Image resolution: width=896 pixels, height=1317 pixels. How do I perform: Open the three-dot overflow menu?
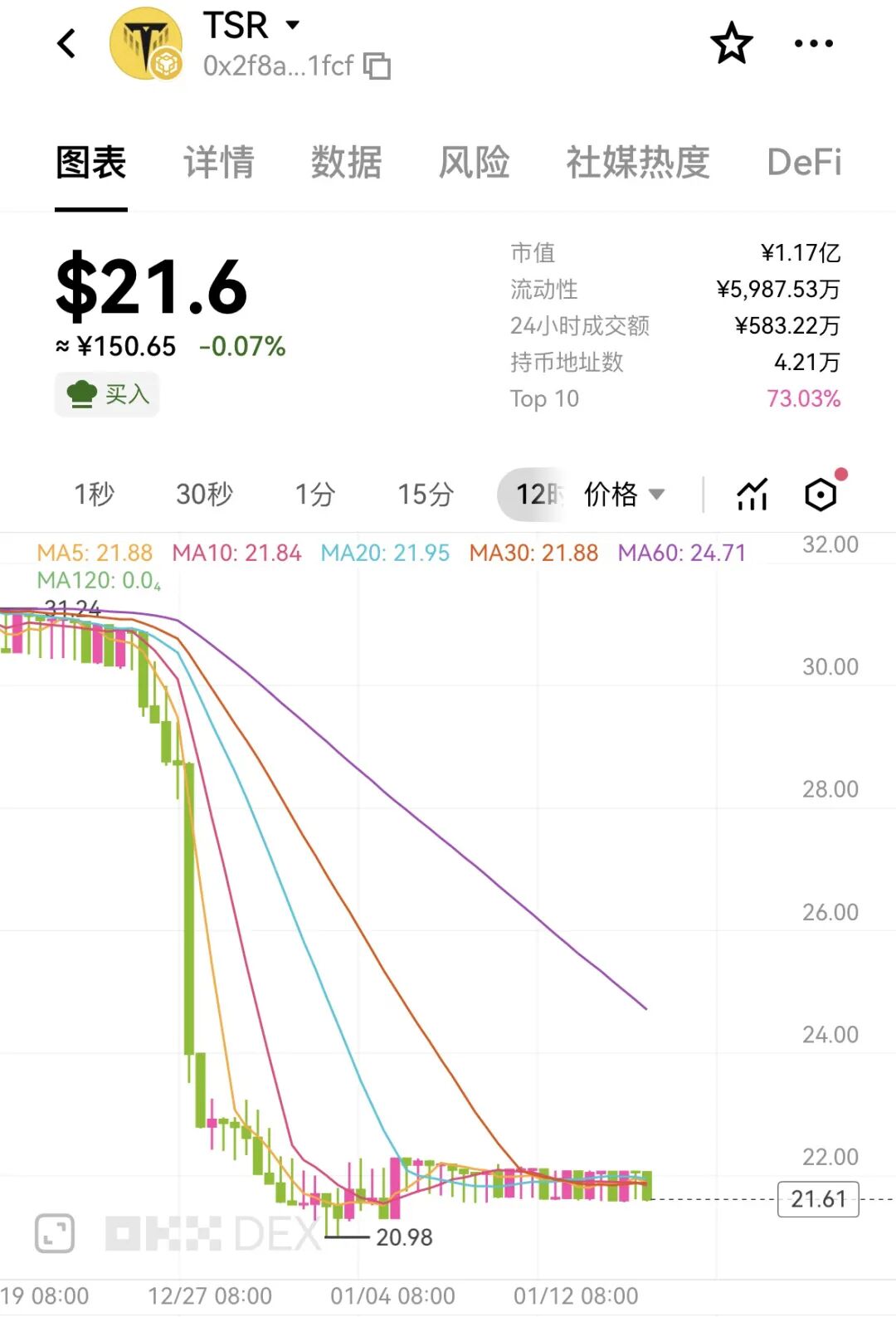pyautogui.click(x=813, y=43)
